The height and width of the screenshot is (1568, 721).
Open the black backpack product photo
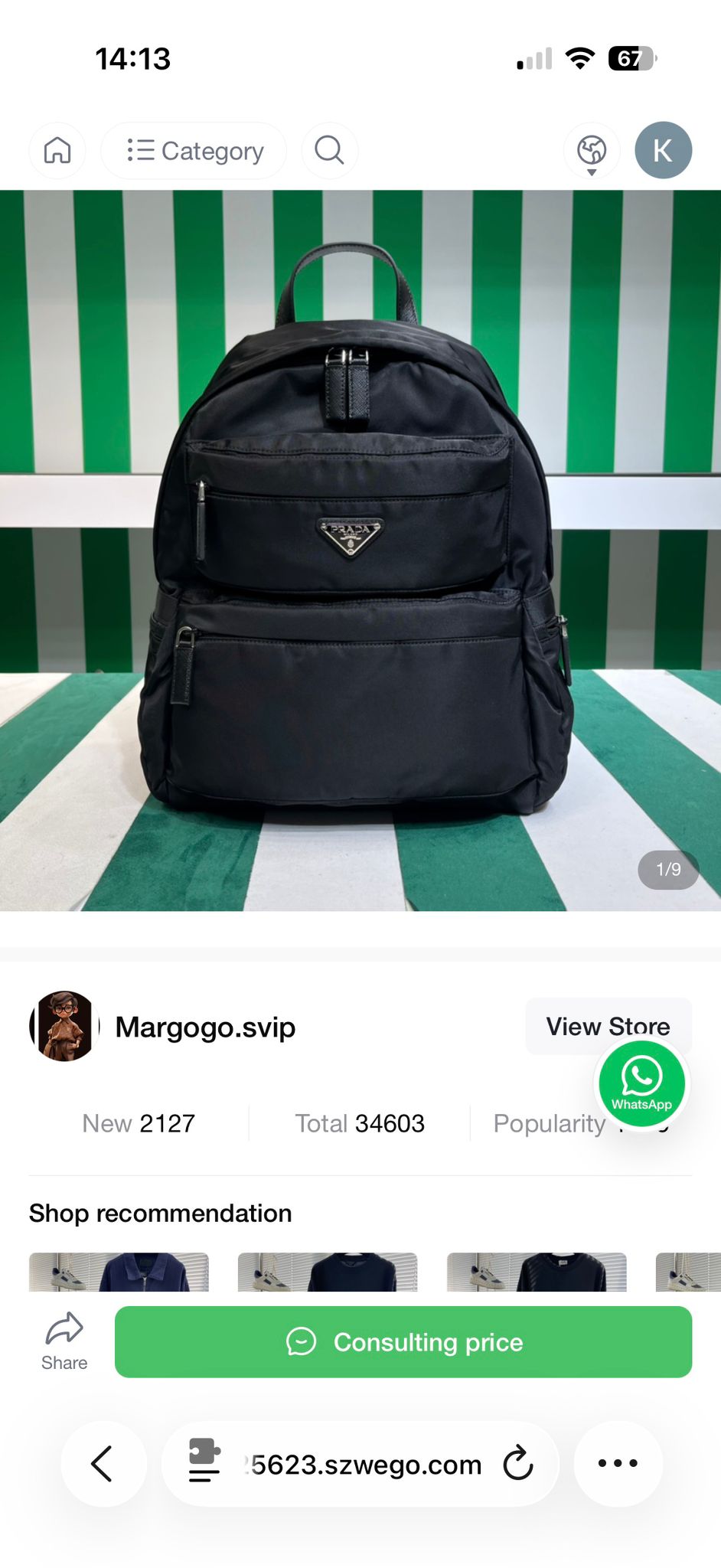[360, 550]
